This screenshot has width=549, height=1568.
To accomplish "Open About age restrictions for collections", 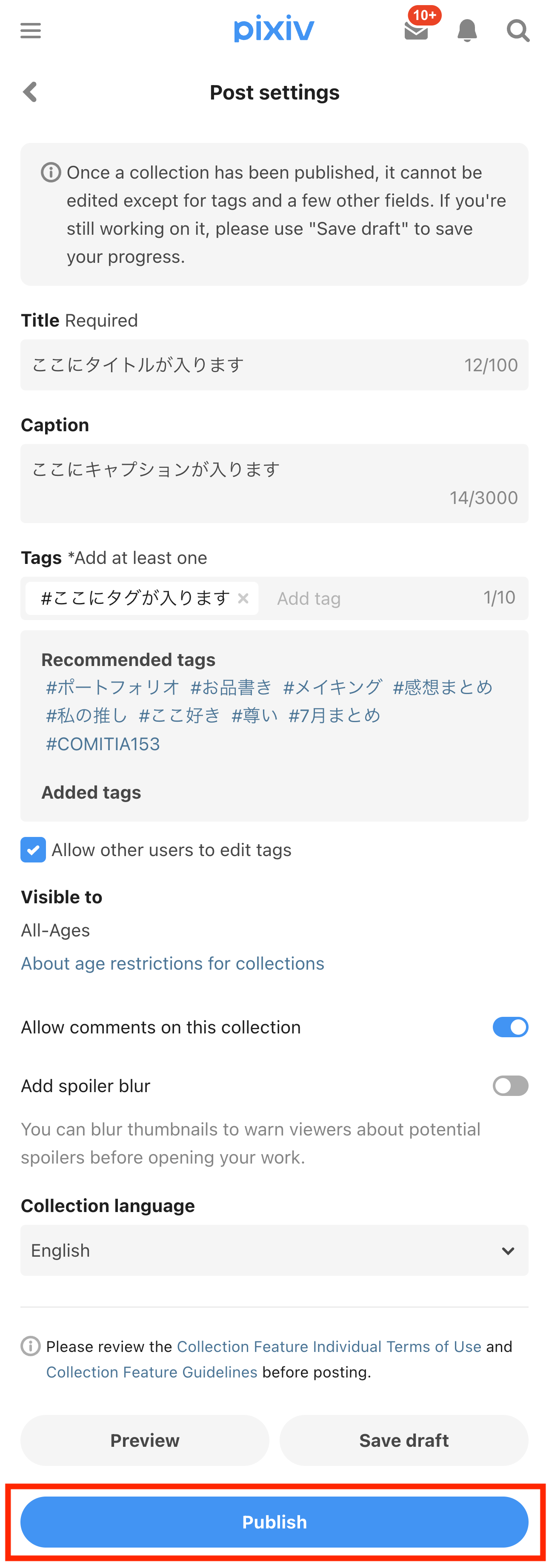I will click(172, 964).
